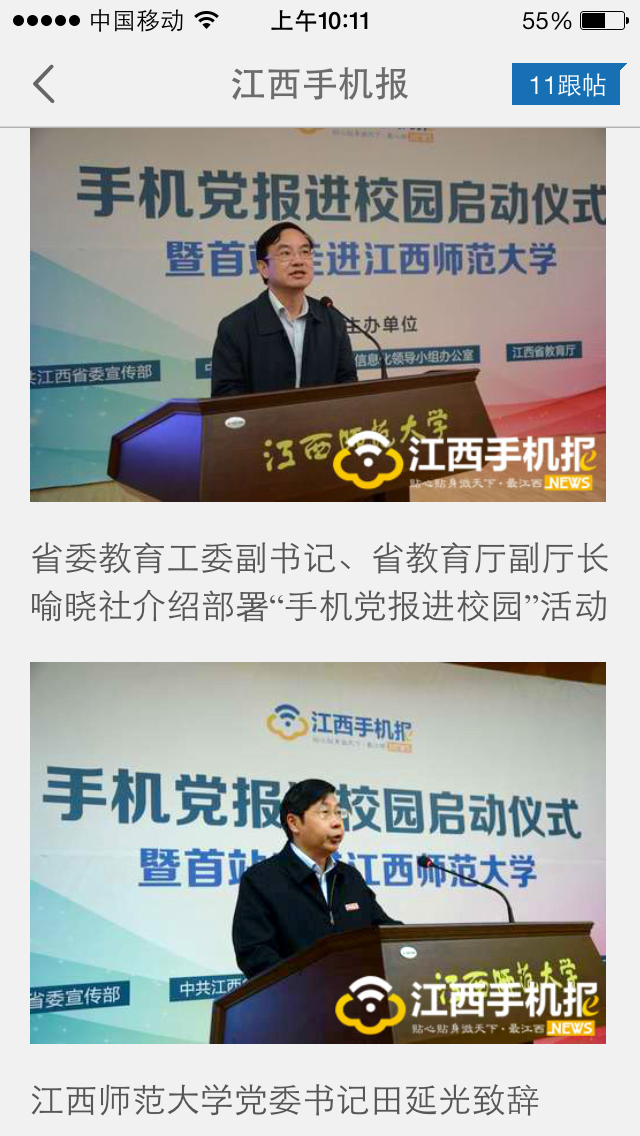Viewport: 640px width, 1136px height.
Task: Go back using the top-left arrow
Action: pos(43,85)
